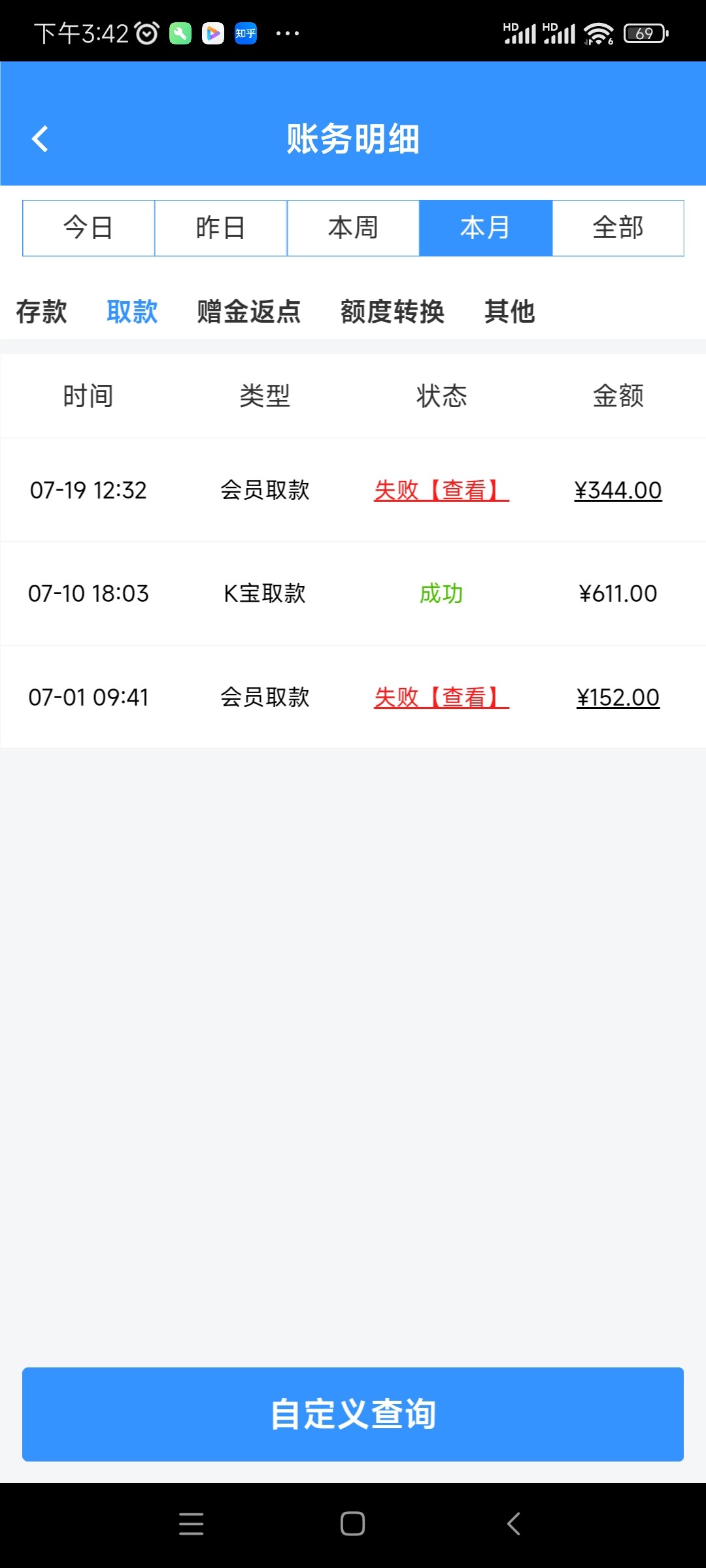Image resolution: width=706 pixels, height=1568 pixels.
Task: View failure details for 07-19 12:32 withdrawal
Action: click(x=441, y=490)
